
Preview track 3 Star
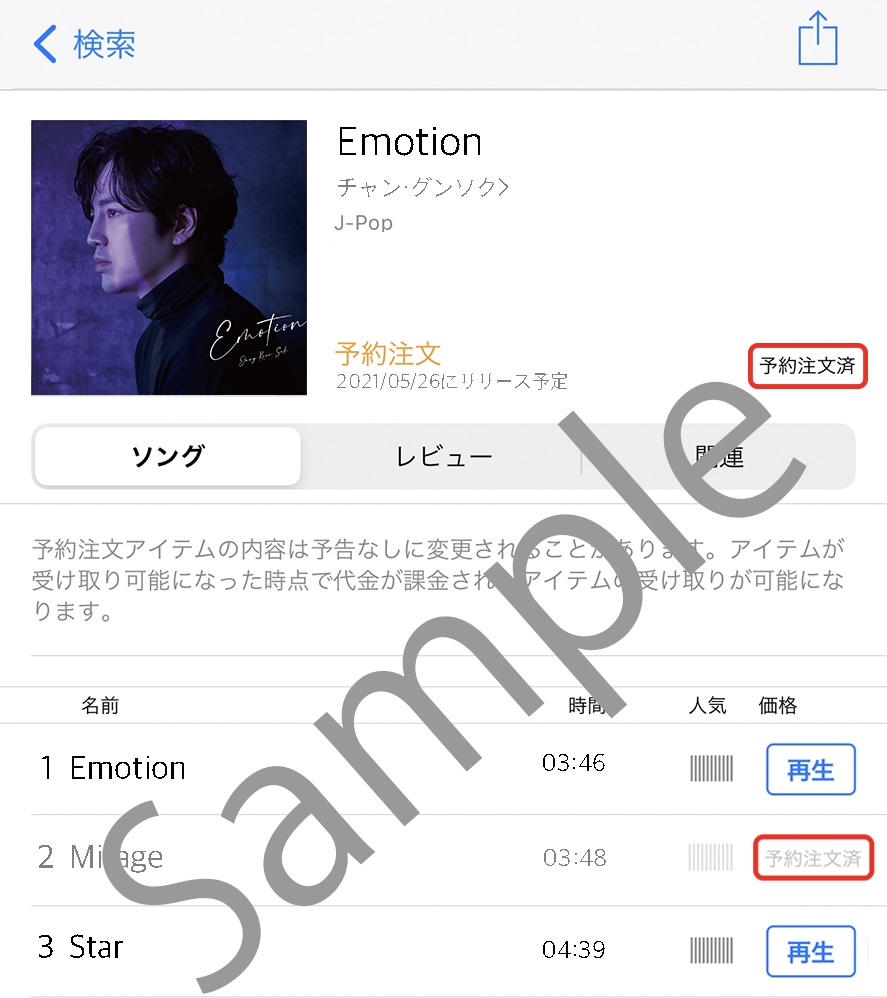[x=97, y=946]
